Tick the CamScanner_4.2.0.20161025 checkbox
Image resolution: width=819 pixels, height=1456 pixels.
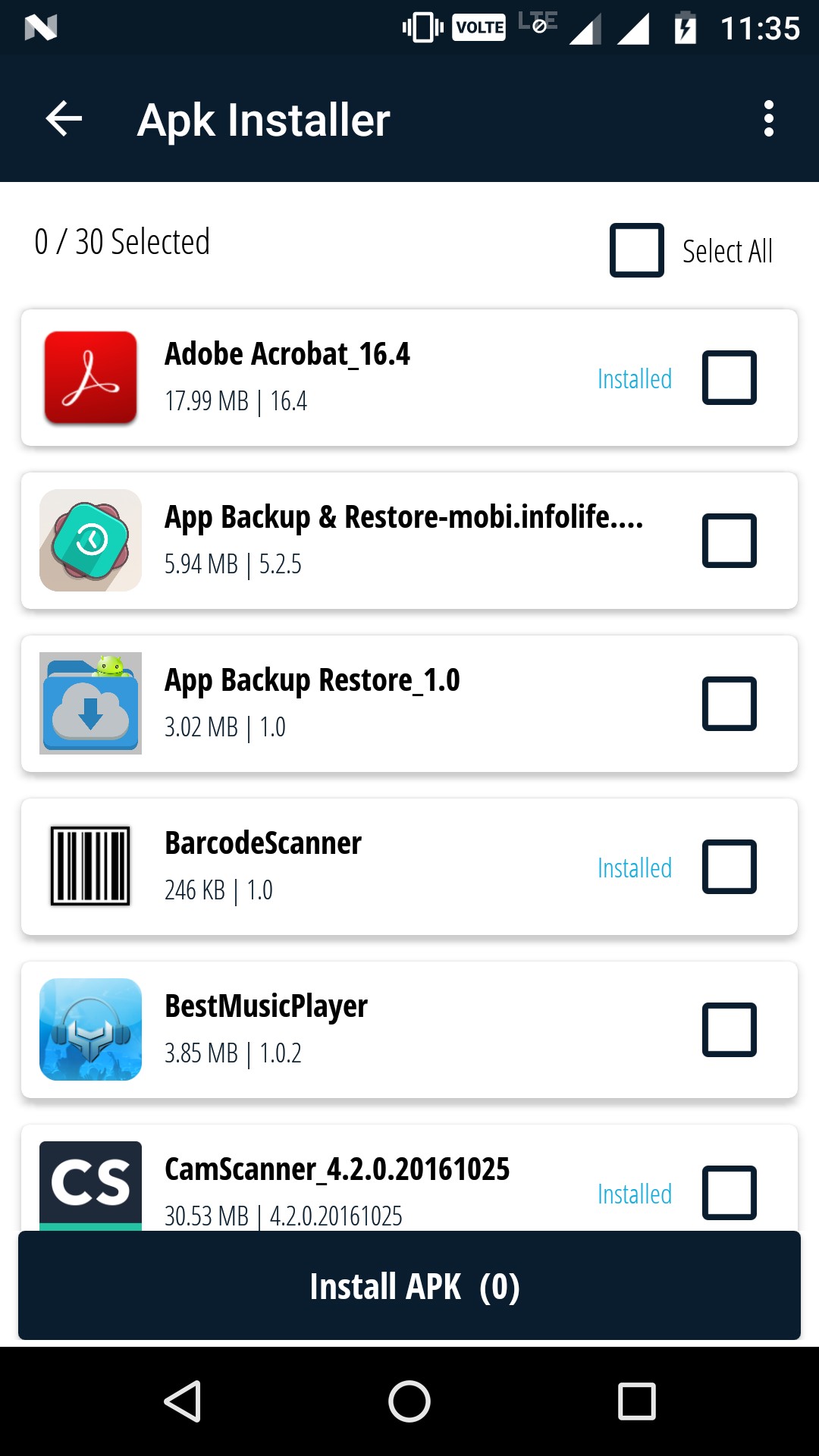pos(730,1193)
